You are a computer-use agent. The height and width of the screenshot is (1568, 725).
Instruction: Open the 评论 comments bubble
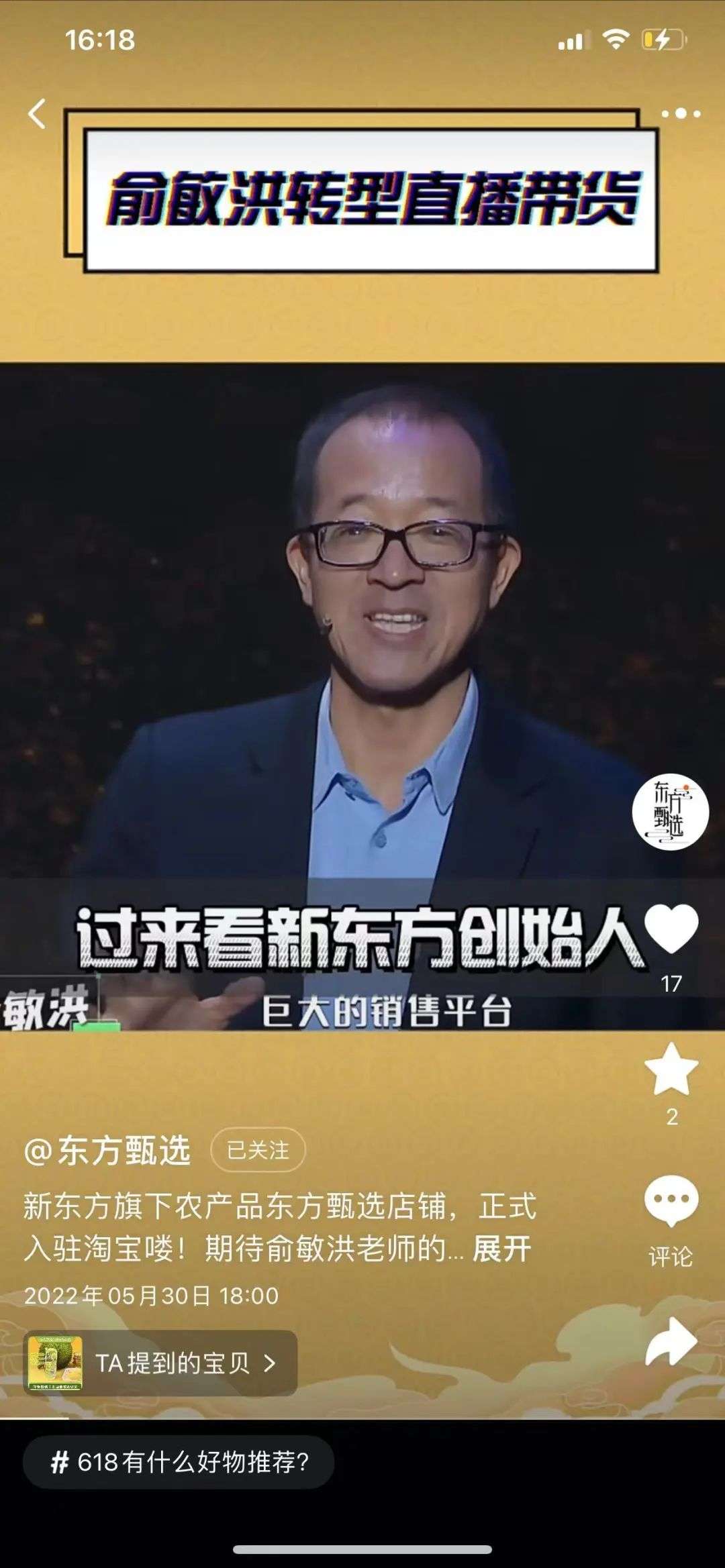671,1201
